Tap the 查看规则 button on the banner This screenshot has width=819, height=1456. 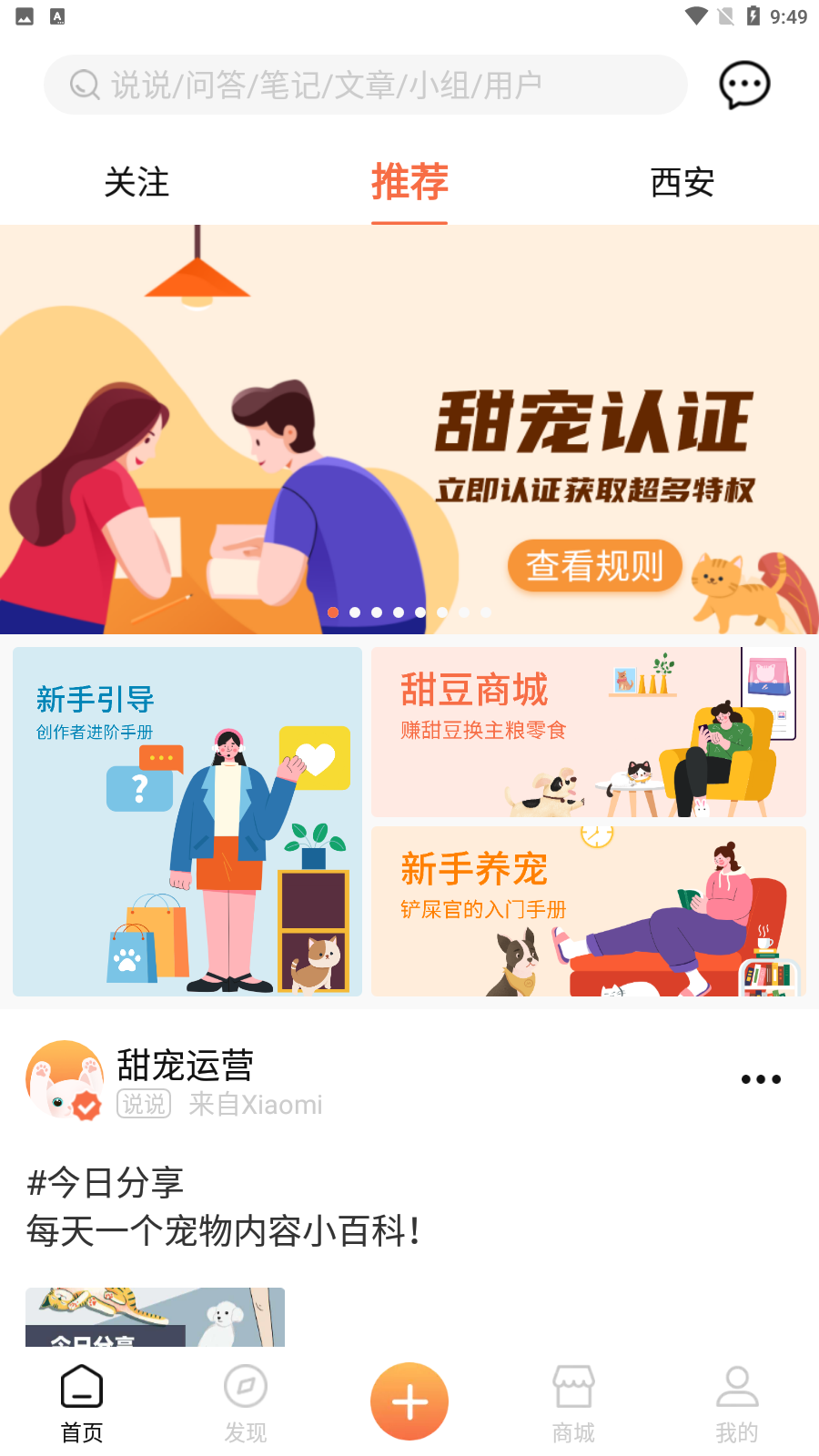(594, 565)
